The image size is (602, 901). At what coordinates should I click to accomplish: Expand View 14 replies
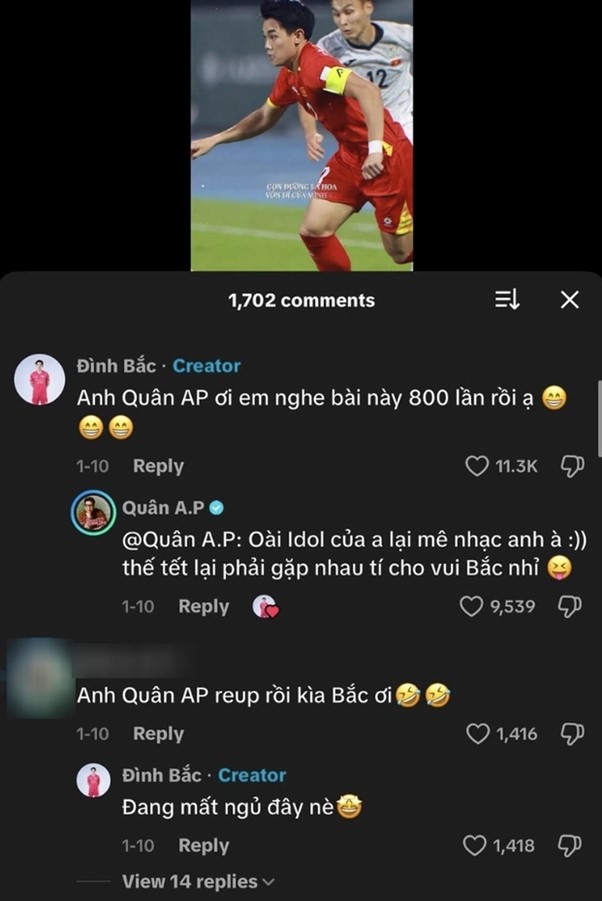coord(197,882)
